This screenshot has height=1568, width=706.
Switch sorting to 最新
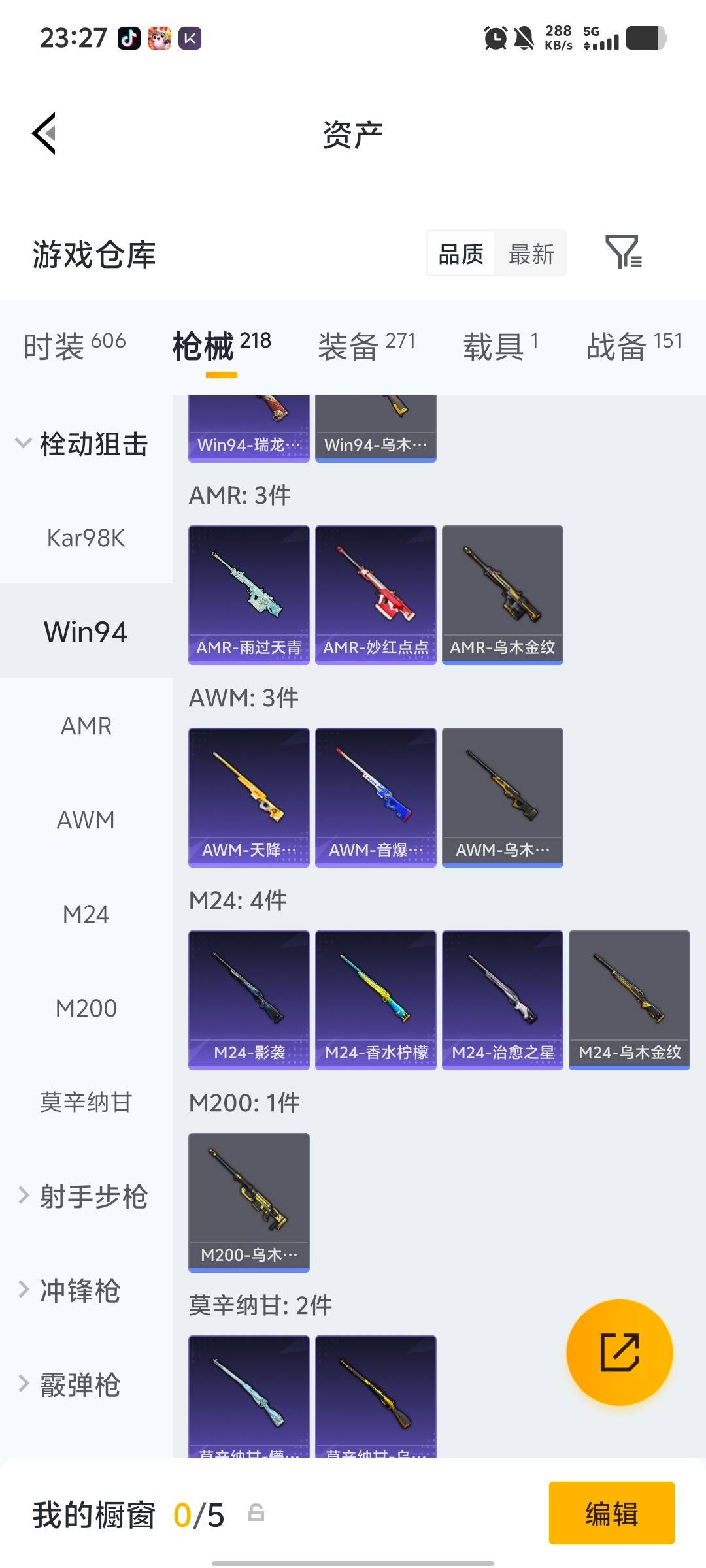coord(531,253)
